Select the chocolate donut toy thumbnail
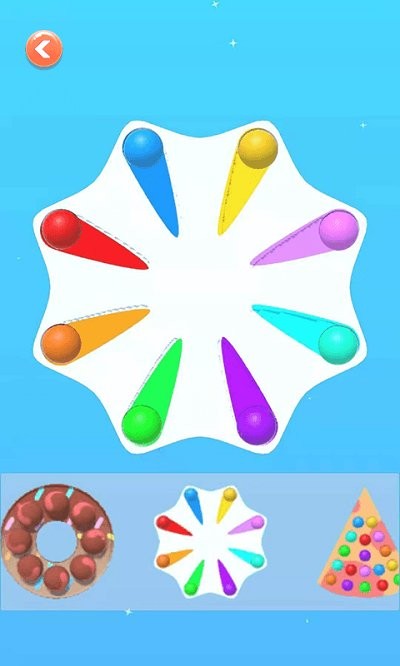This screenshot has width=400, height=666. pos(57,542)
